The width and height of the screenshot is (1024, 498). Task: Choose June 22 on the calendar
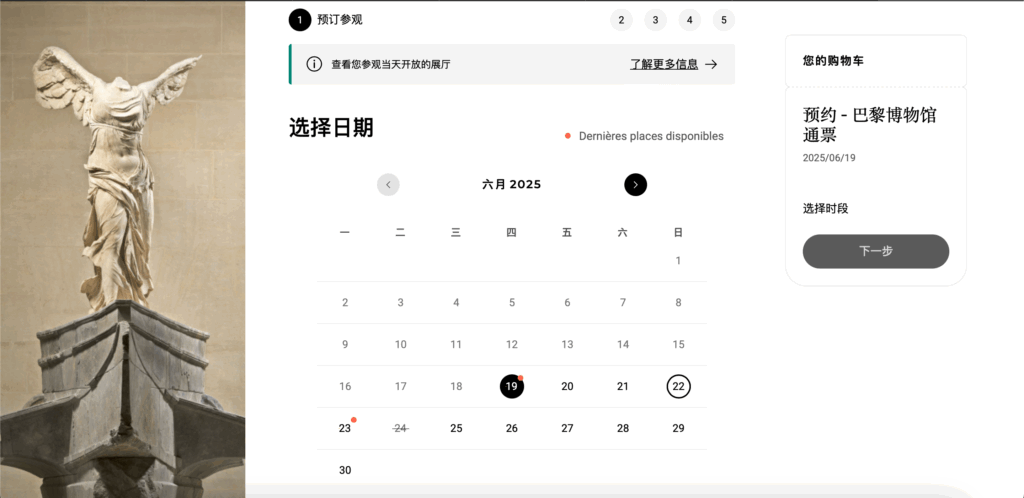(x=678, y=387)
